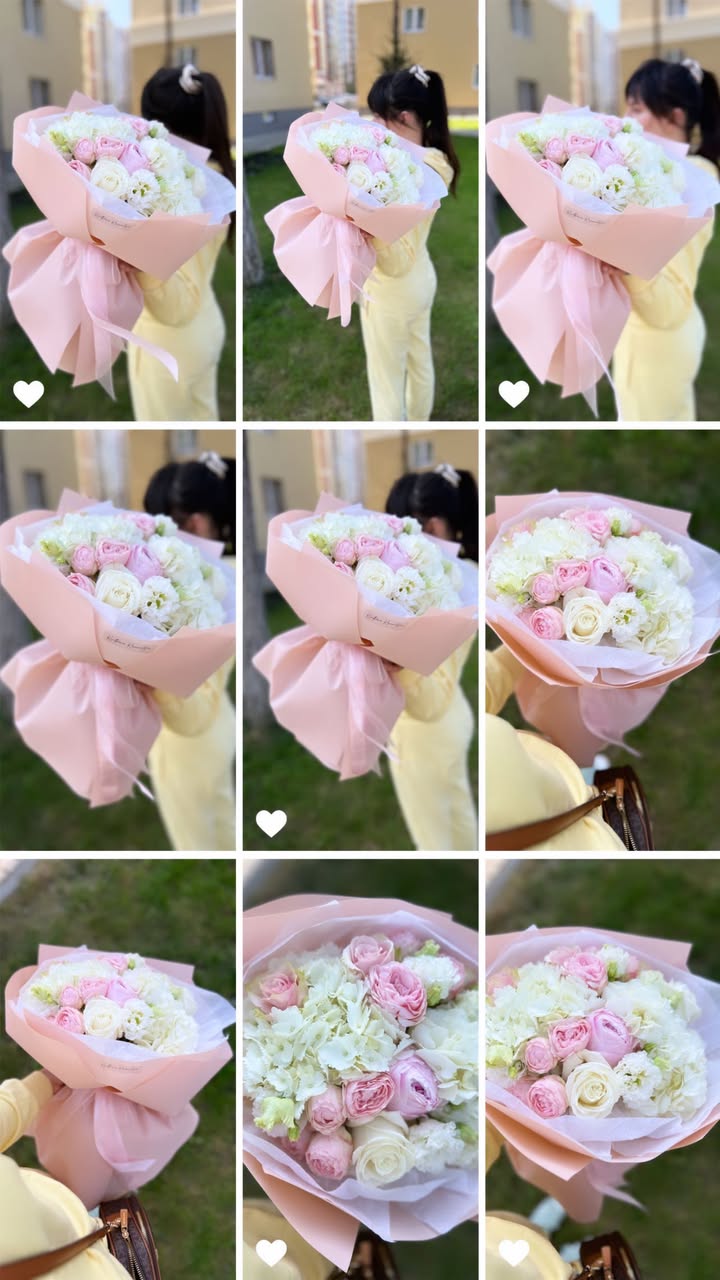The width and height of the screenshot is (720, 1280).
Task: Open the full-length photo of girl in yellow
Action: tap(360, 210)
